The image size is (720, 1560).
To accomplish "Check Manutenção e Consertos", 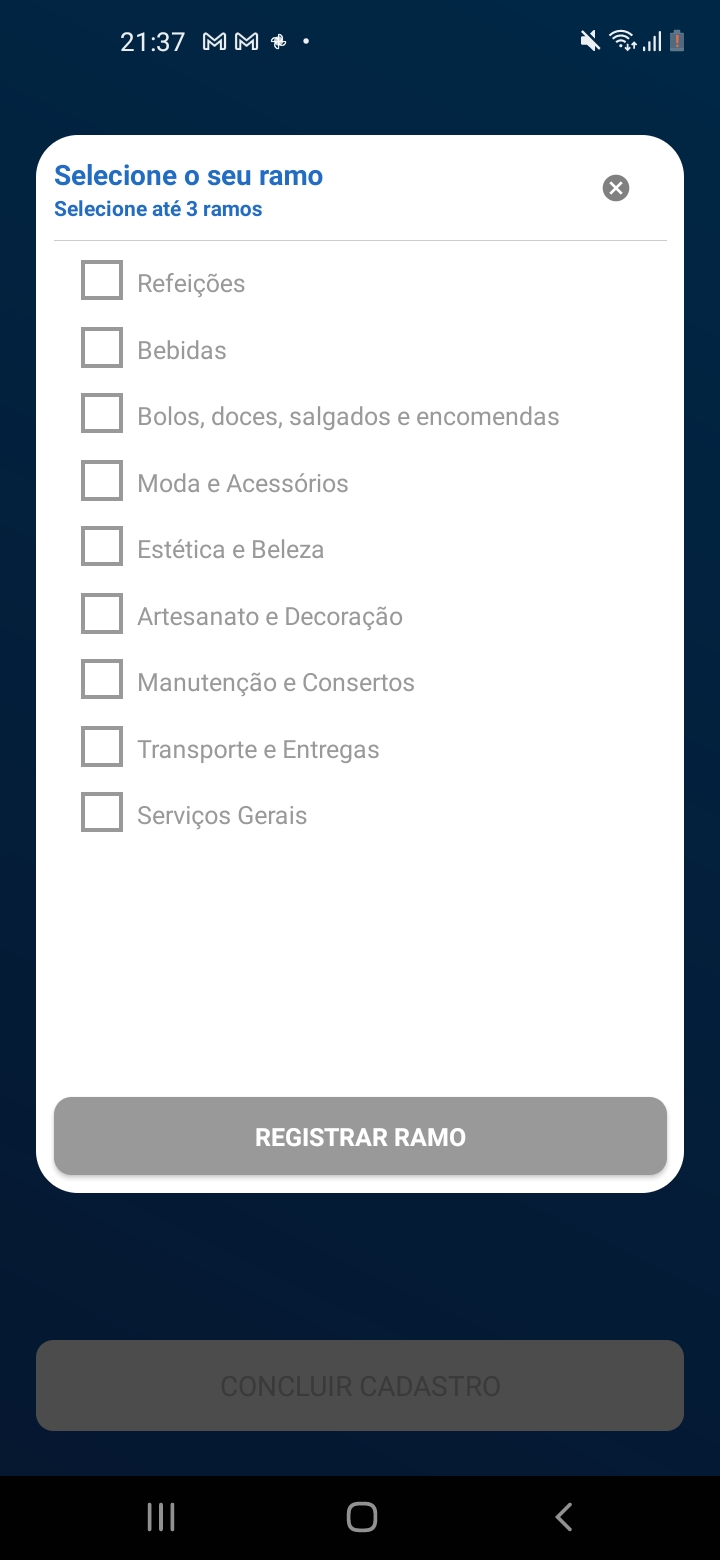I will point(102,680).
